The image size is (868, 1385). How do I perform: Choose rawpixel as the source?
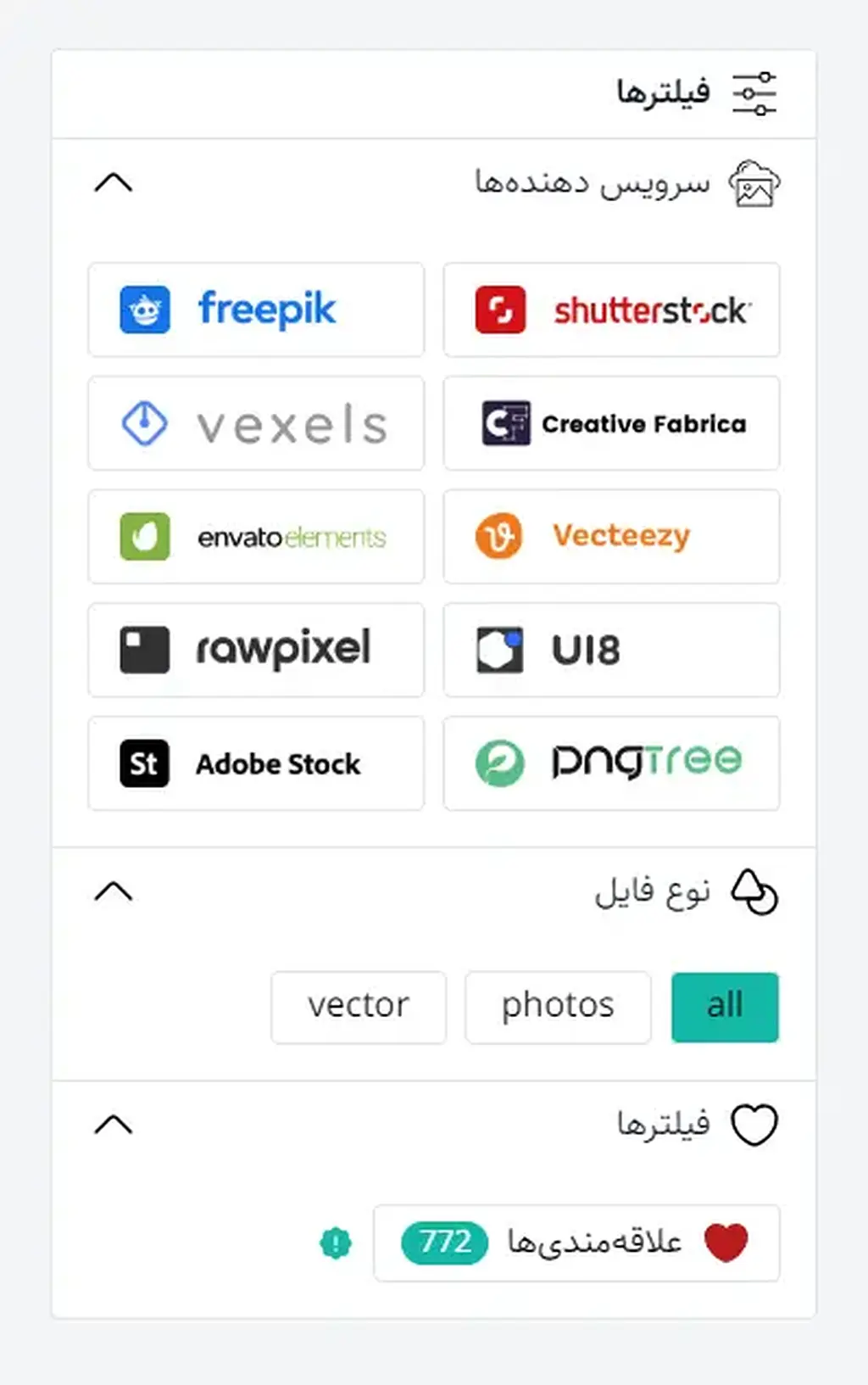coord(256,651)
